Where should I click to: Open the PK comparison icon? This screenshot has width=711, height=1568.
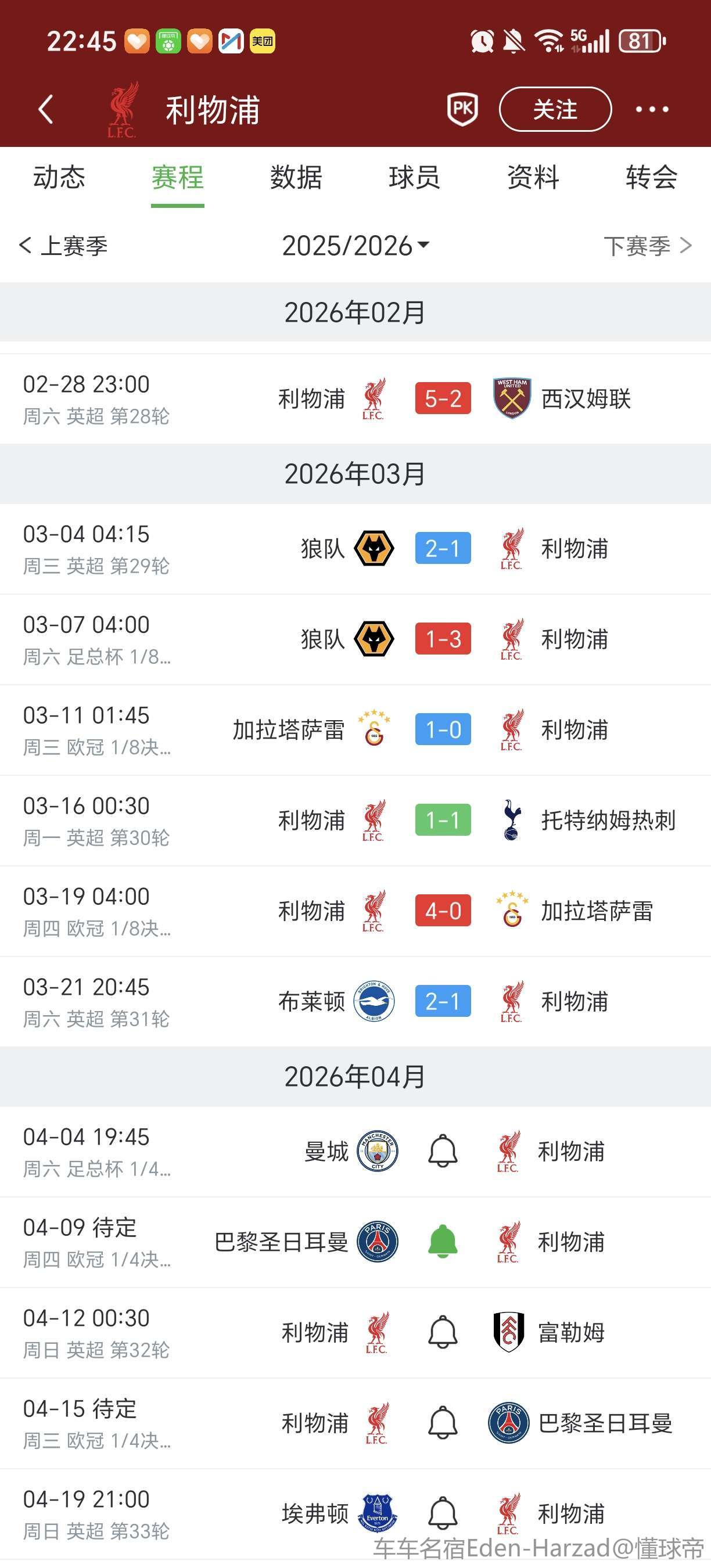(462, 110)
